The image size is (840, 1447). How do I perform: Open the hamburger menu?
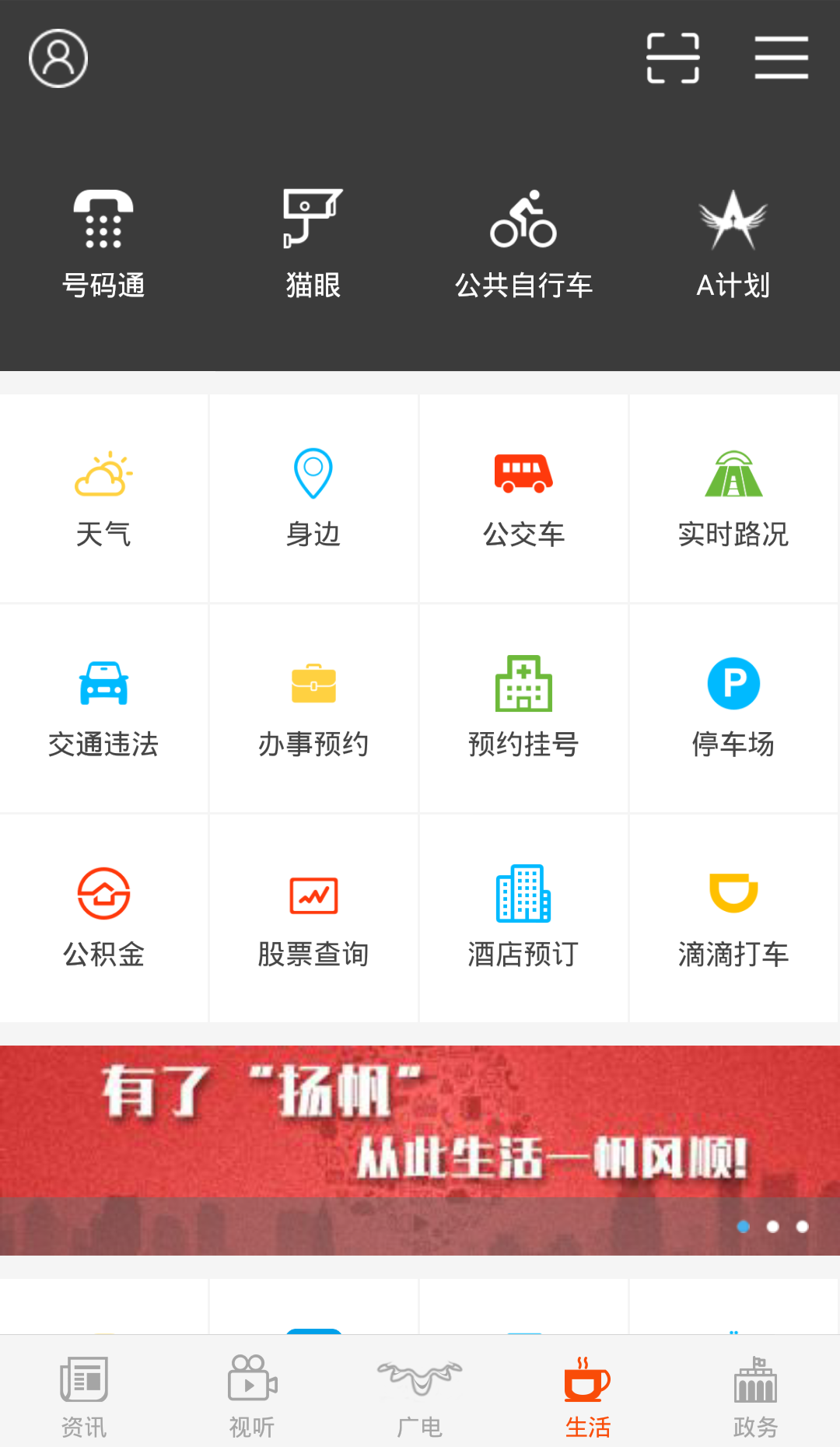tap(781, 58)
